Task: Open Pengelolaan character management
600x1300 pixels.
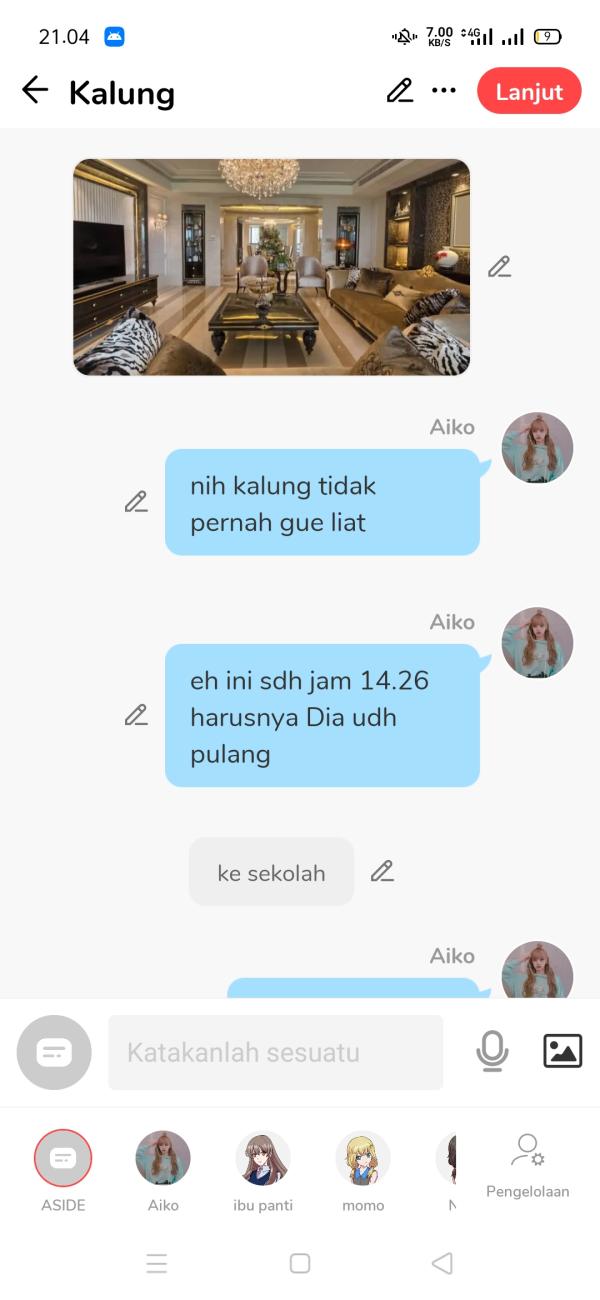Action: [x=527, y=1165]
